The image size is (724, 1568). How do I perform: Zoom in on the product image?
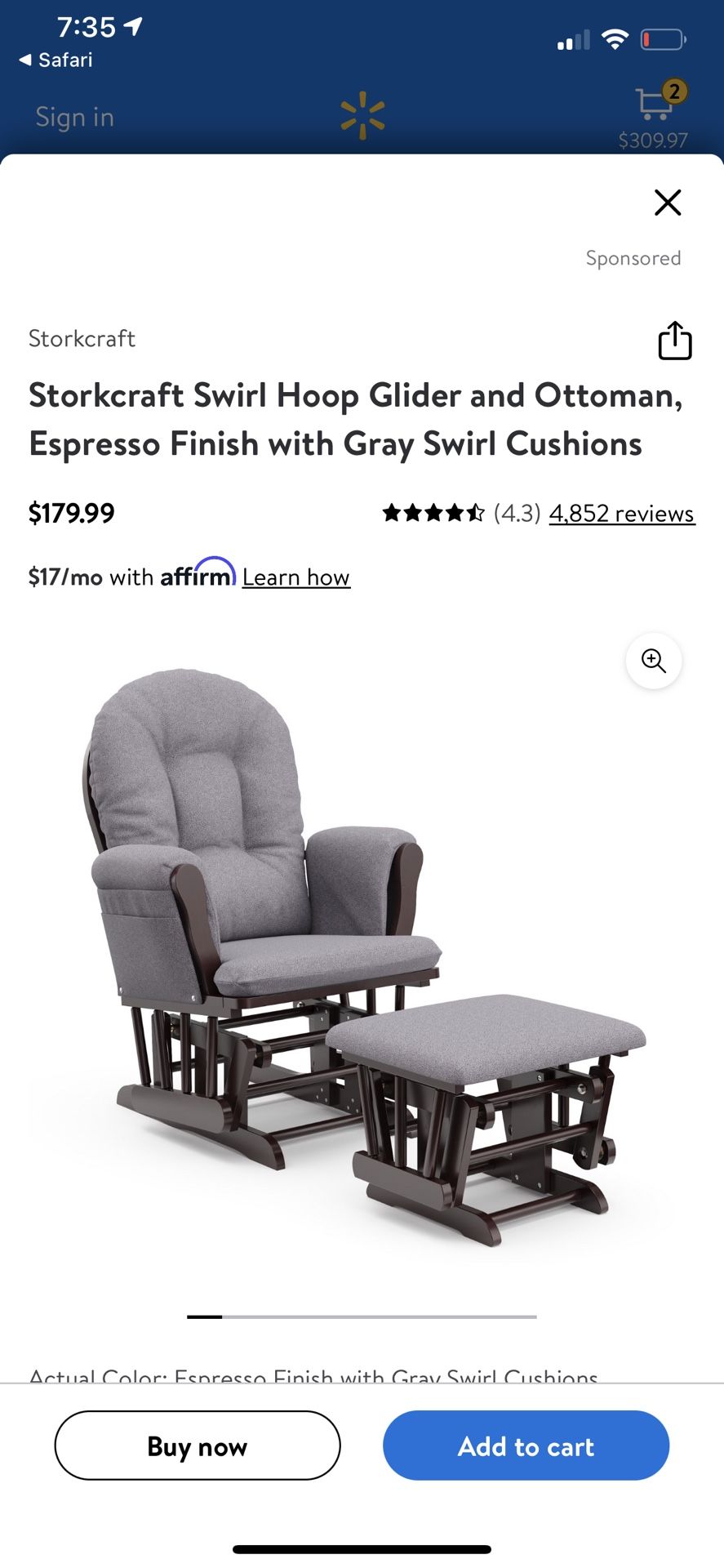[x=653, y=661]
